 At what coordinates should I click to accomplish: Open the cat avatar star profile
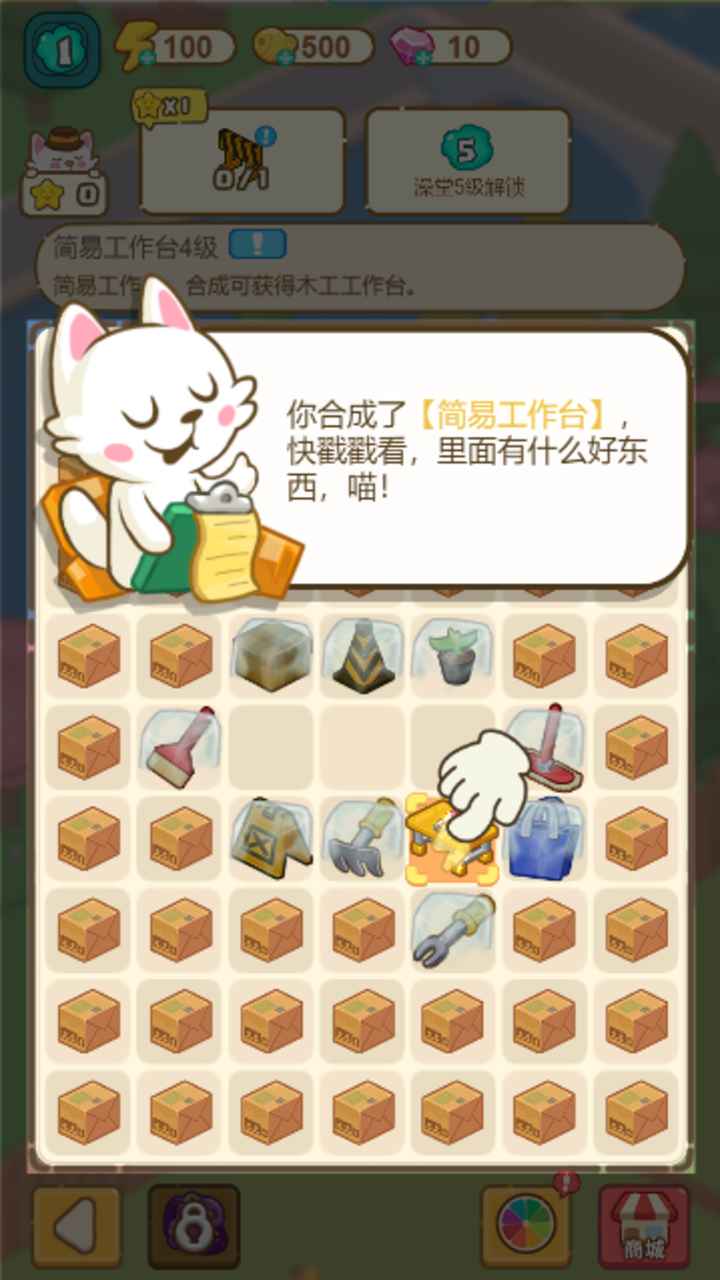62,172
